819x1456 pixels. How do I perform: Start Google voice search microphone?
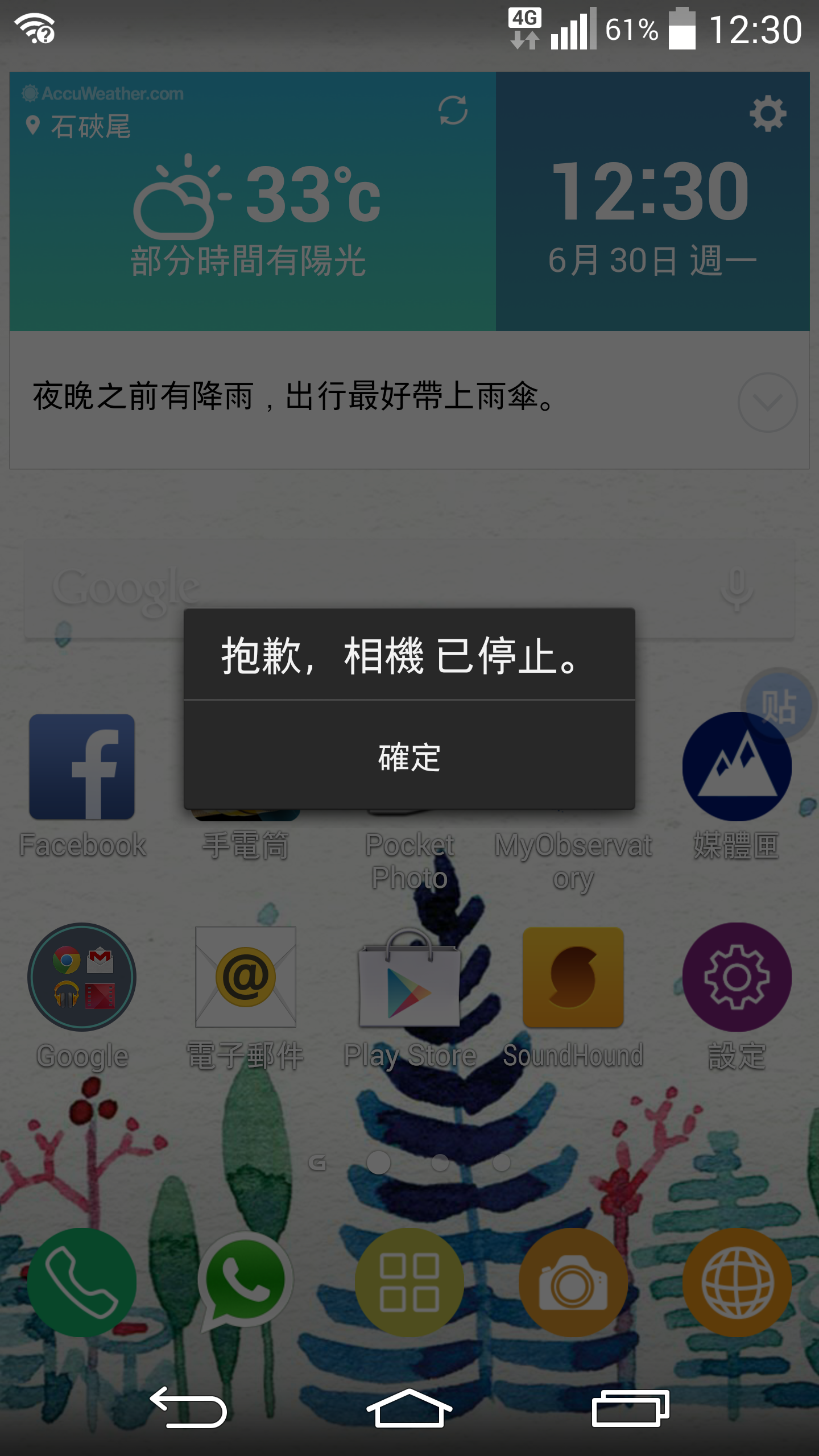click(737, 588)
